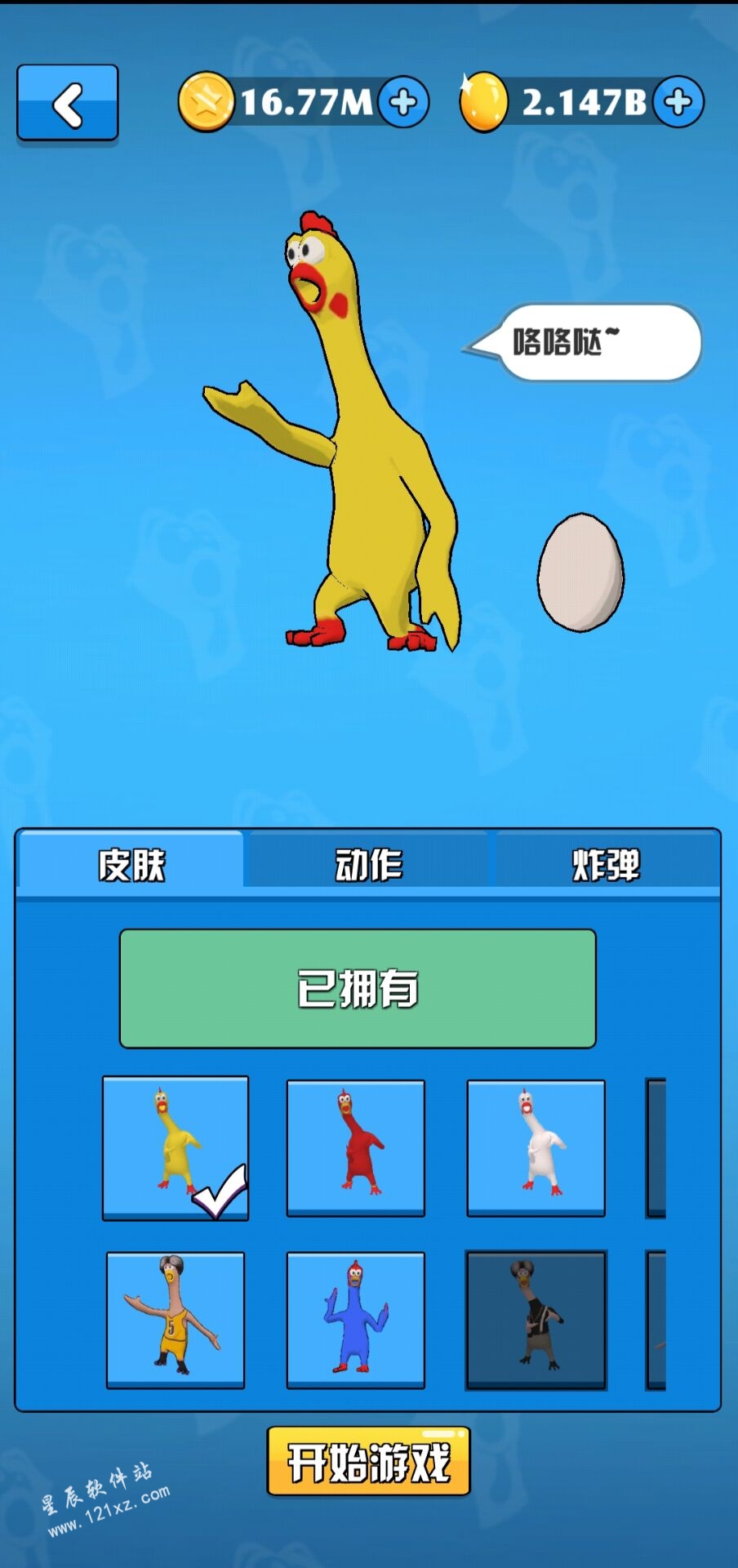Start the game with 开始游戏
This screenshot has height=1568, width=738.
(x=368, y=1461)
